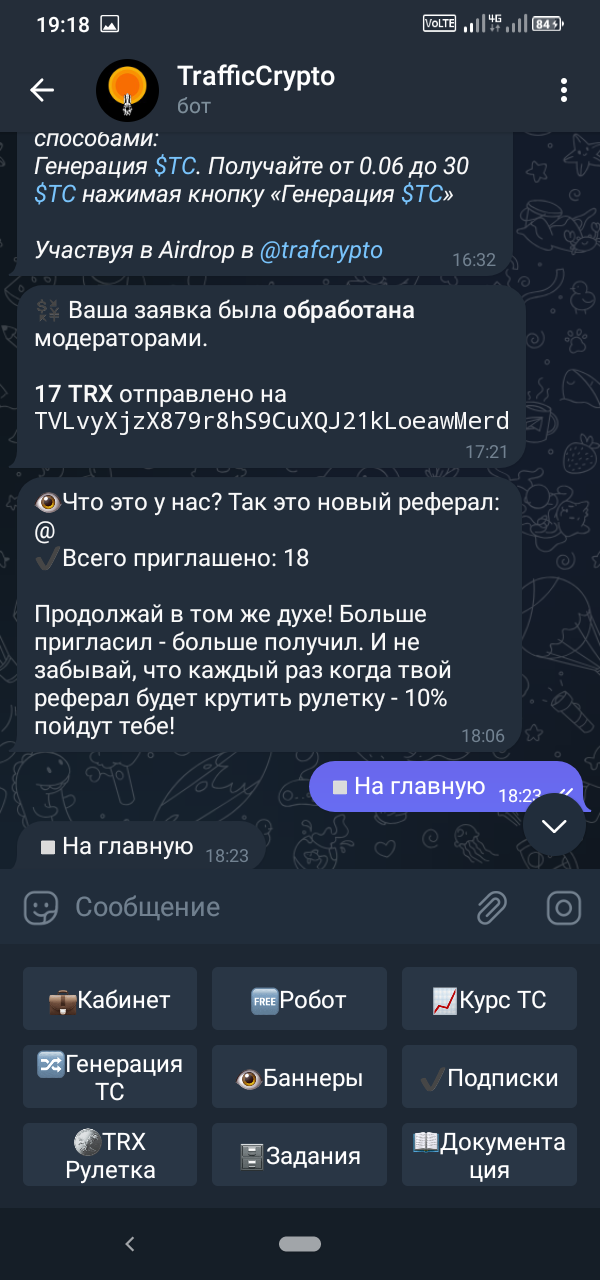Select the Кабинет bot button
The width and height of the screenshot is (600, 1280).
tap(110, 999)
